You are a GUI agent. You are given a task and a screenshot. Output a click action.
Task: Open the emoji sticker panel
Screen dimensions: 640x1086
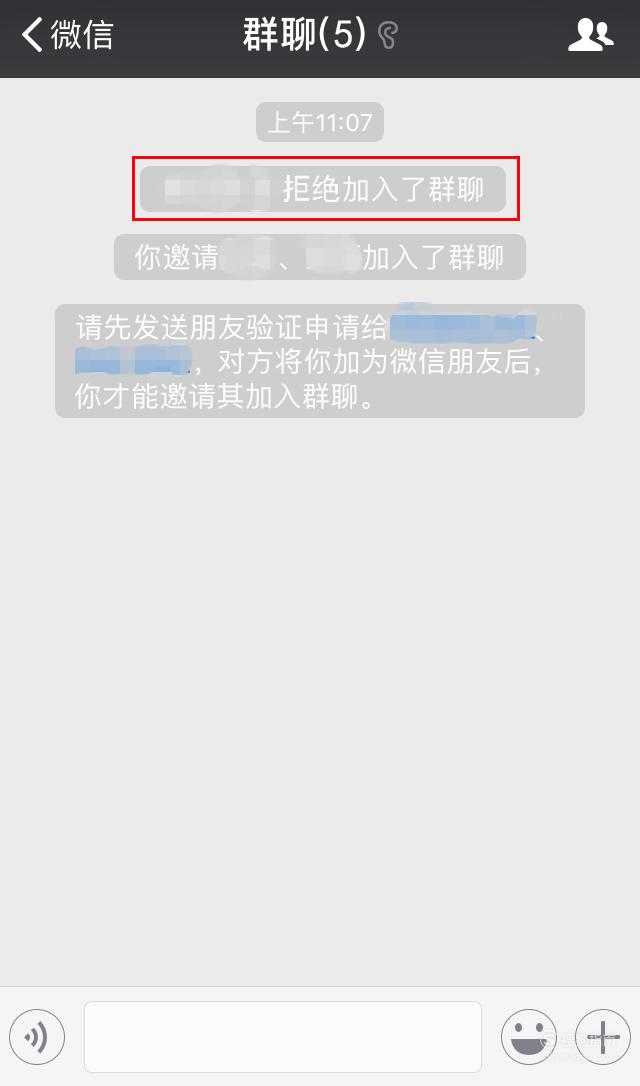pyautogui.click(x=529, y=1037)
